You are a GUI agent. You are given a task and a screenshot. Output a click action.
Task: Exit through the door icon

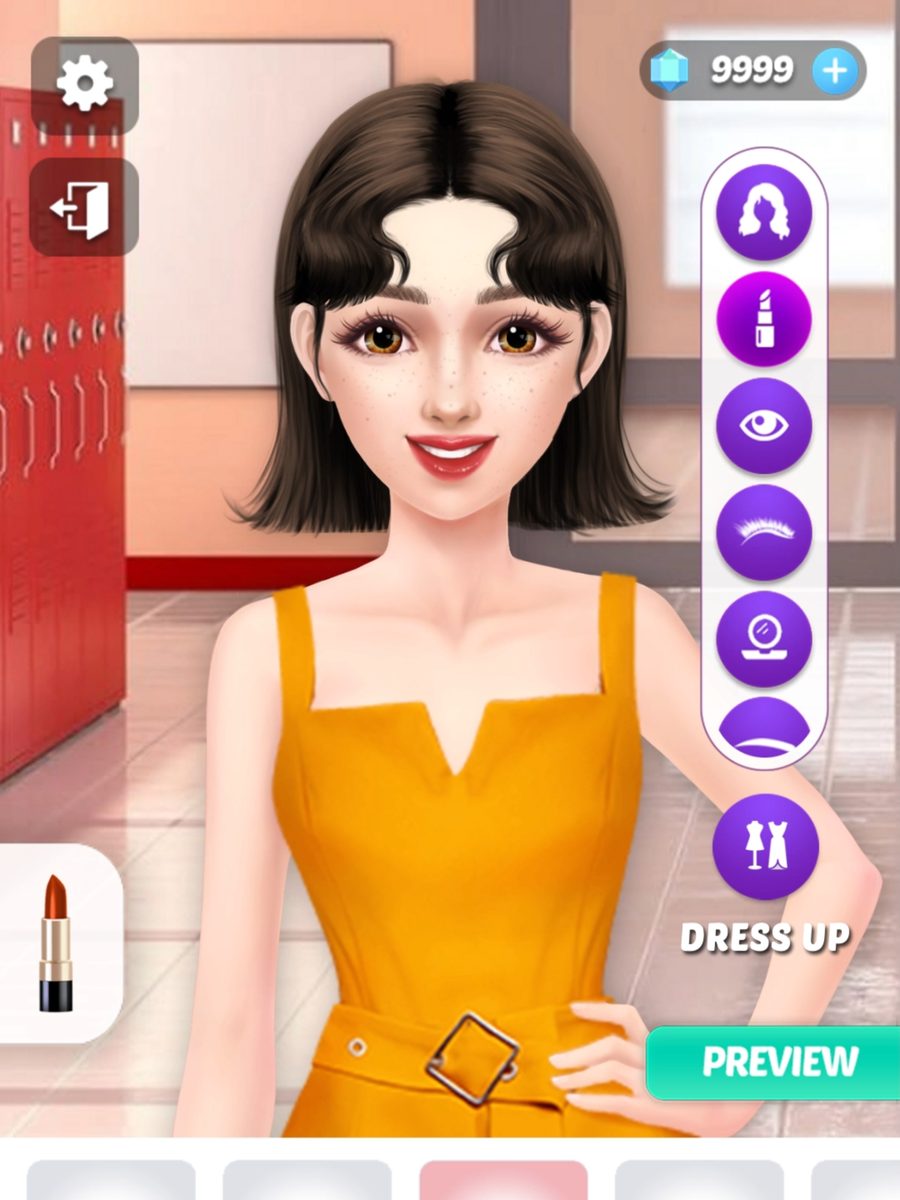(84, 207)
